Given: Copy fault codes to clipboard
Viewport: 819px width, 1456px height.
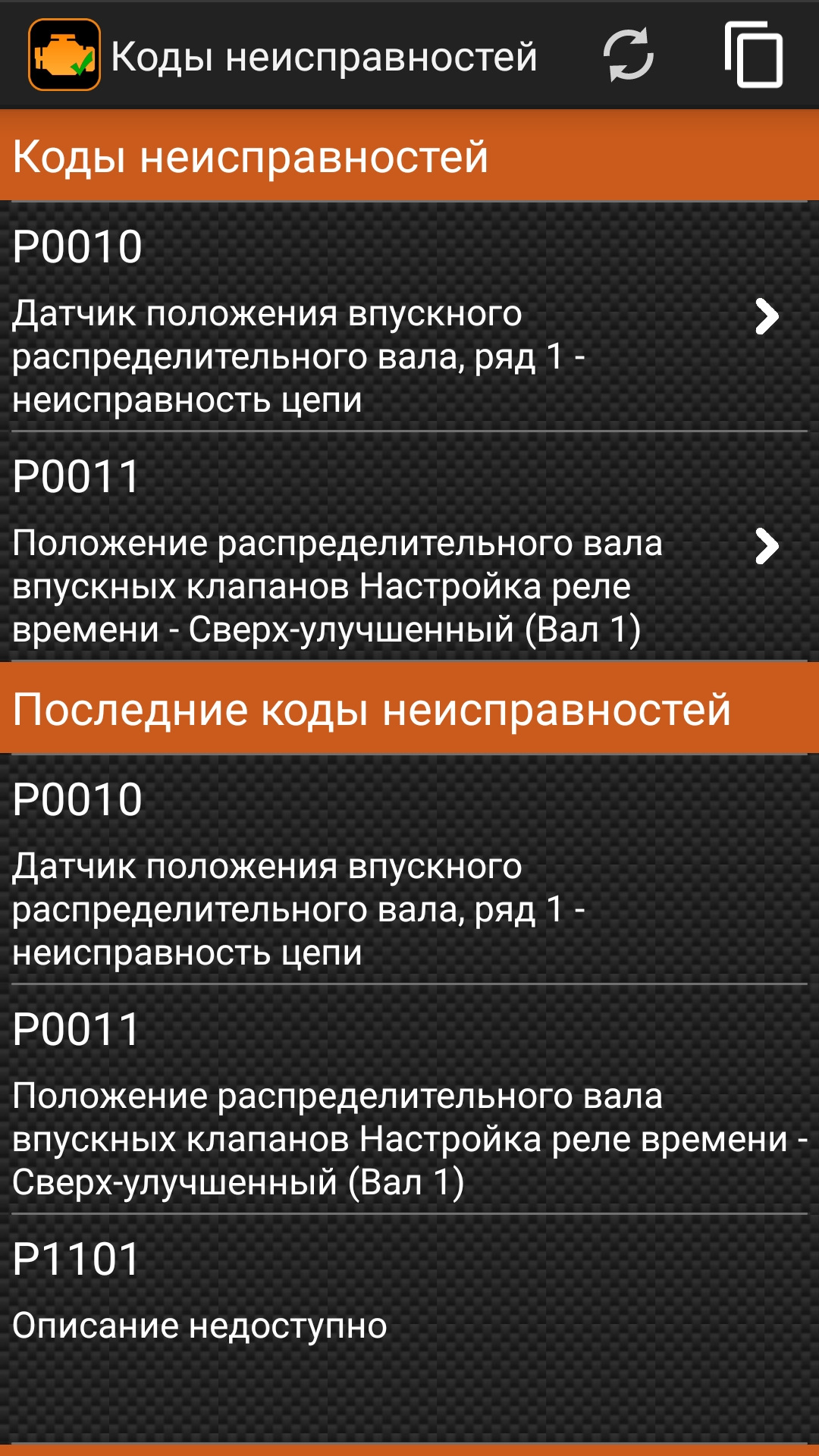Looking at the screenshot, I should coord(753,55).
